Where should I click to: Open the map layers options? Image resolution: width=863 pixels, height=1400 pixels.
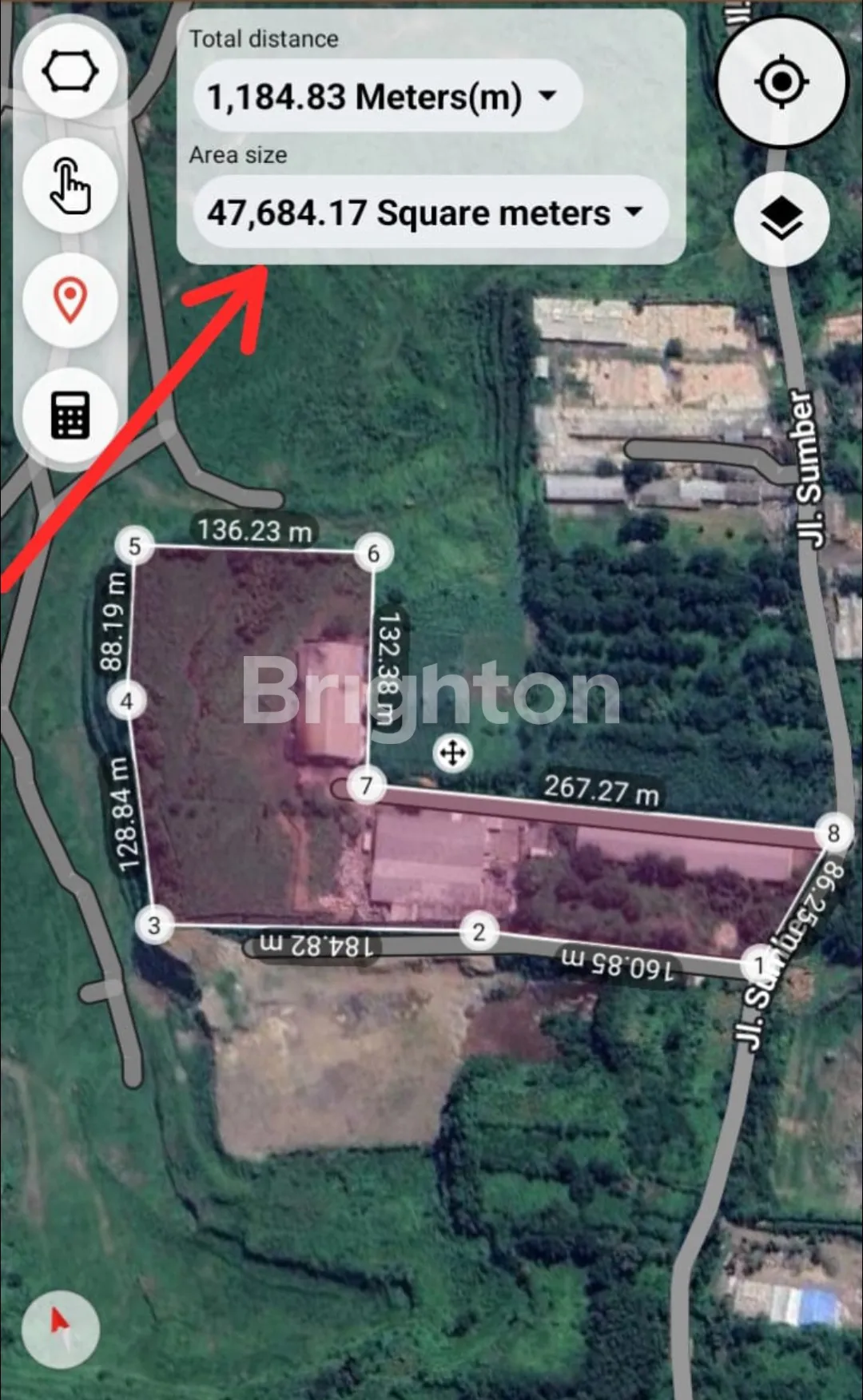pos(781,219)
